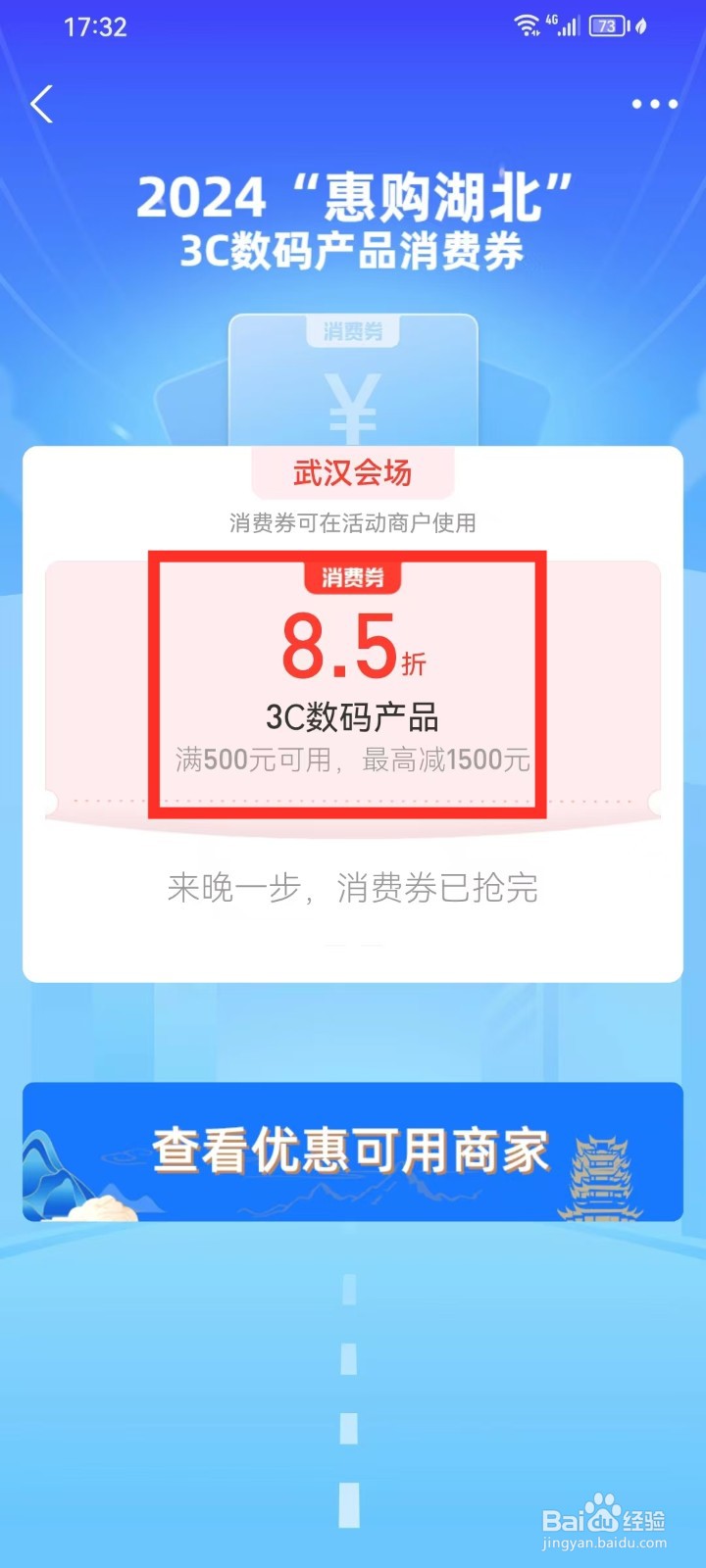Screen dimensions: 706x1568
Task: Tap the back arrow at top left
Action: 41,105
